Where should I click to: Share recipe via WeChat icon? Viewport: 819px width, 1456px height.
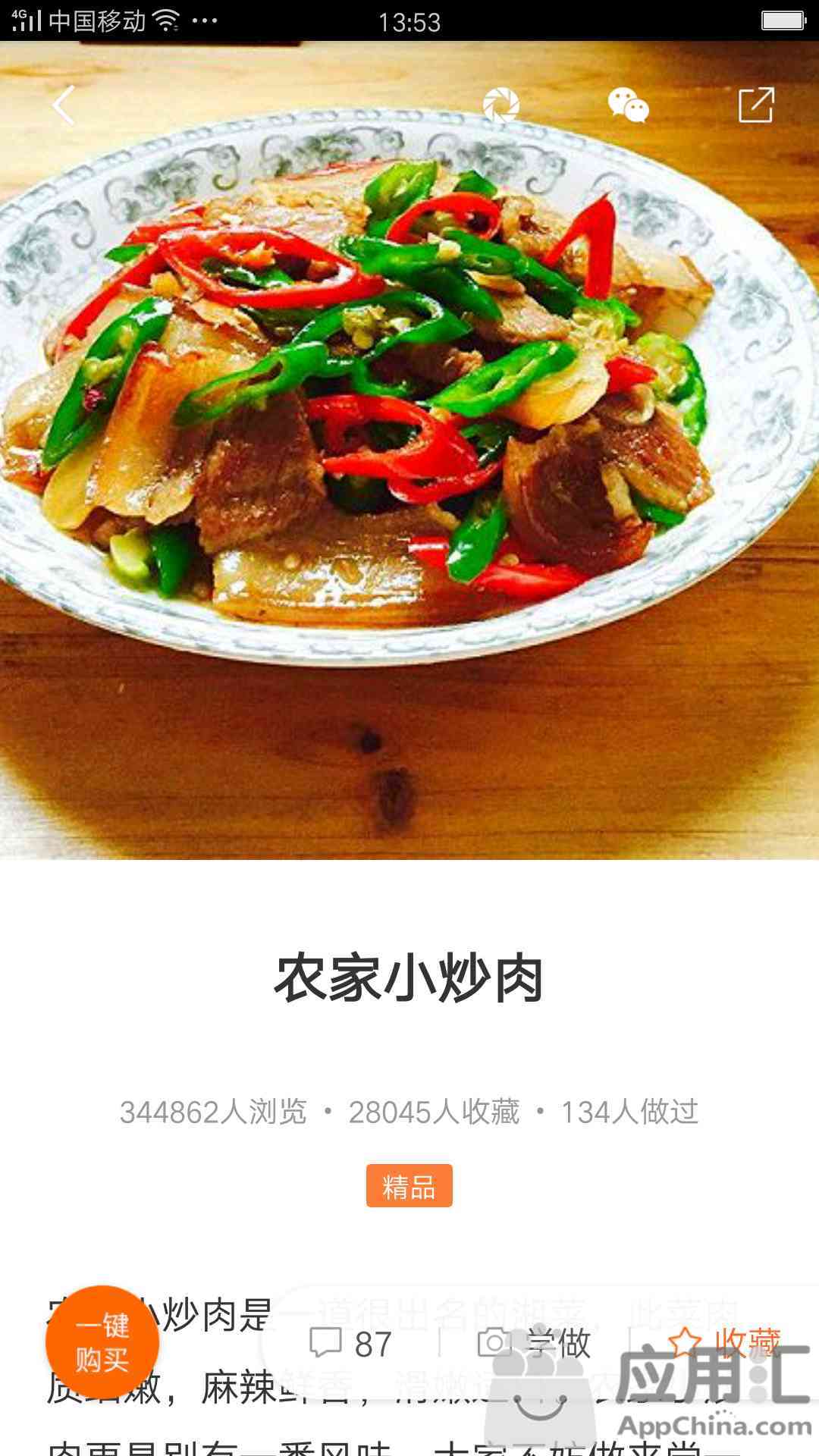point(628,105)
